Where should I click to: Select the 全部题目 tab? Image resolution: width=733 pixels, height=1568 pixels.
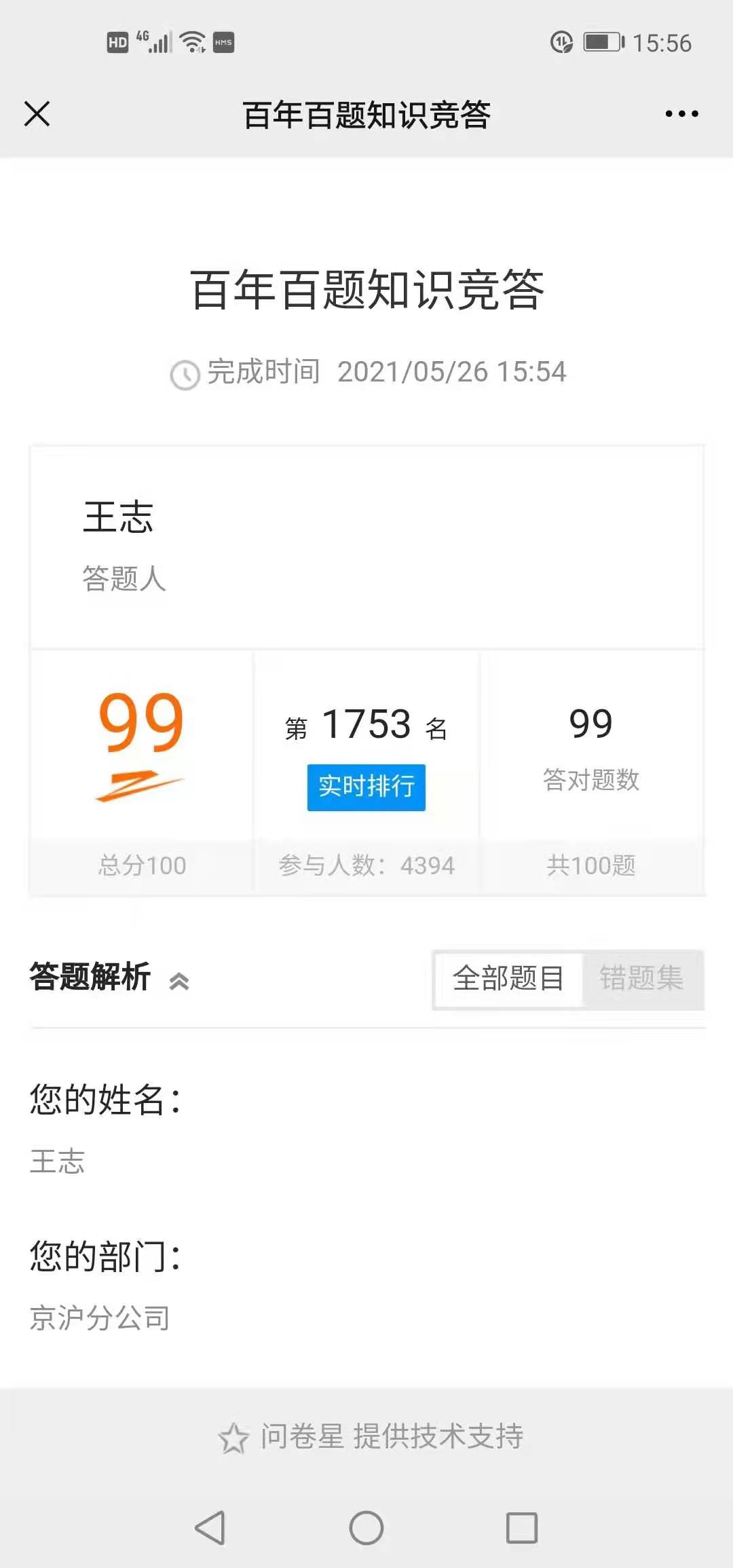(x=508, y=979)
